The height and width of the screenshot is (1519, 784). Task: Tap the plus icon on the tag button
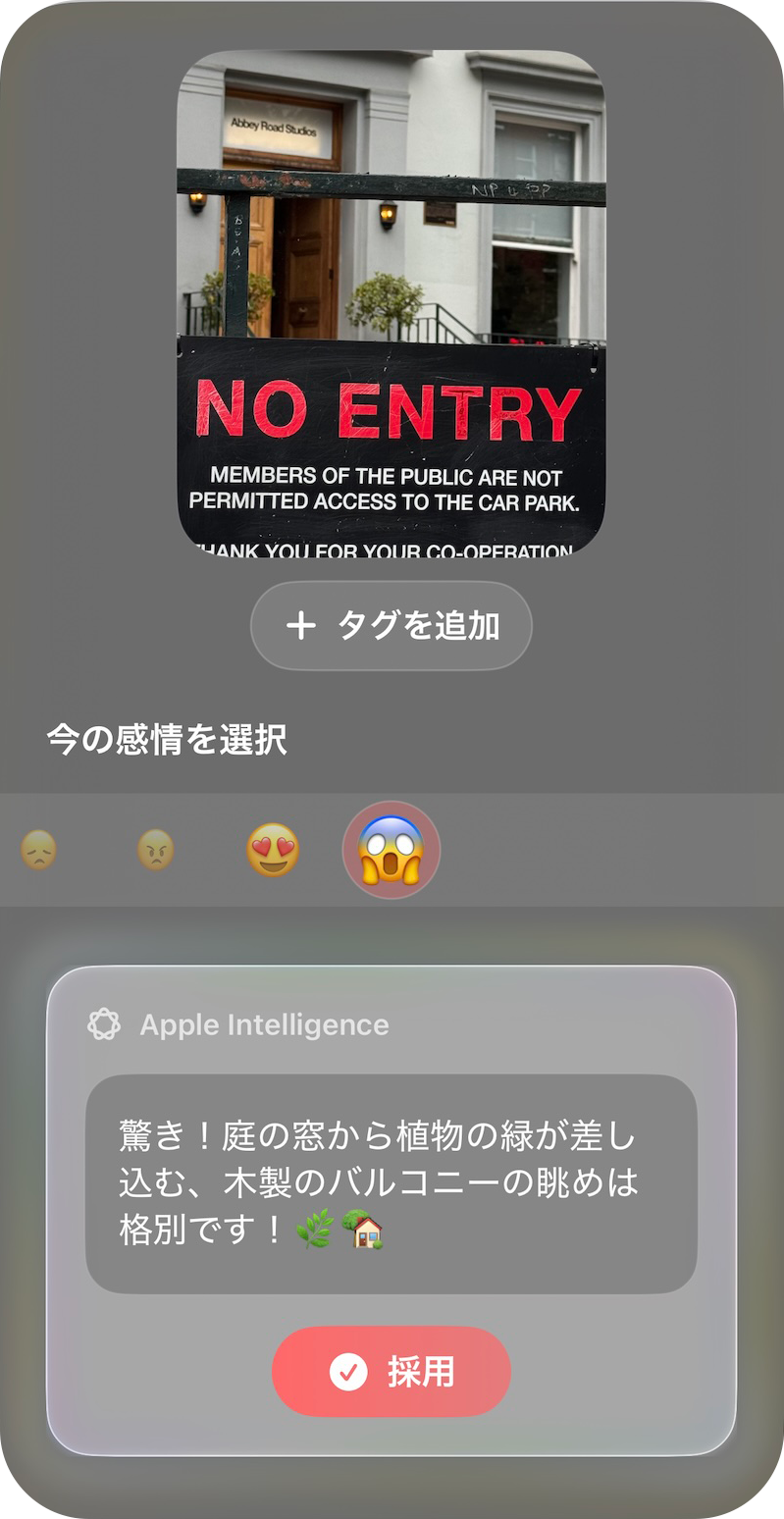302,625
